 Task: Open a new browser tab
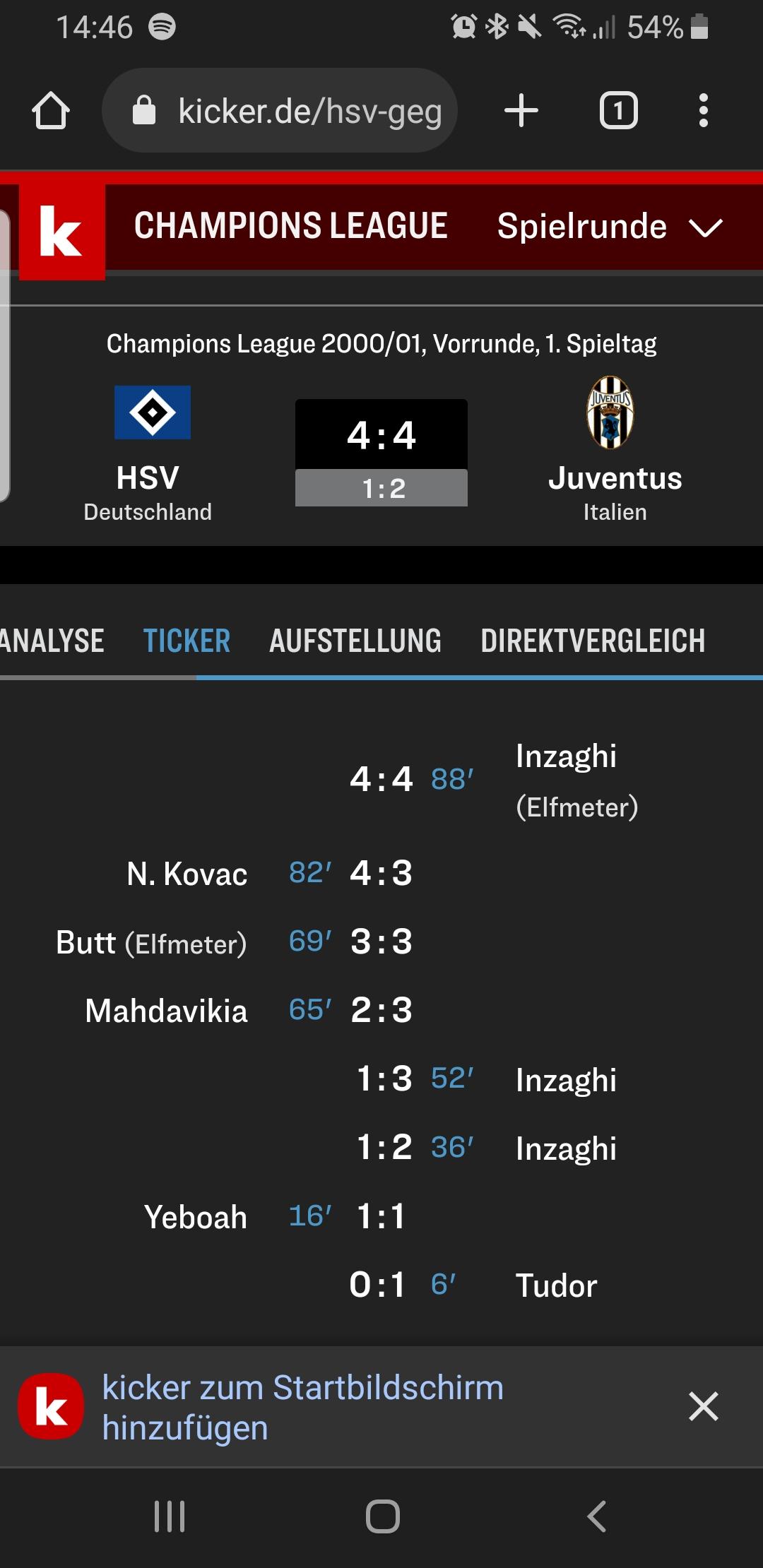pos(521,111)
